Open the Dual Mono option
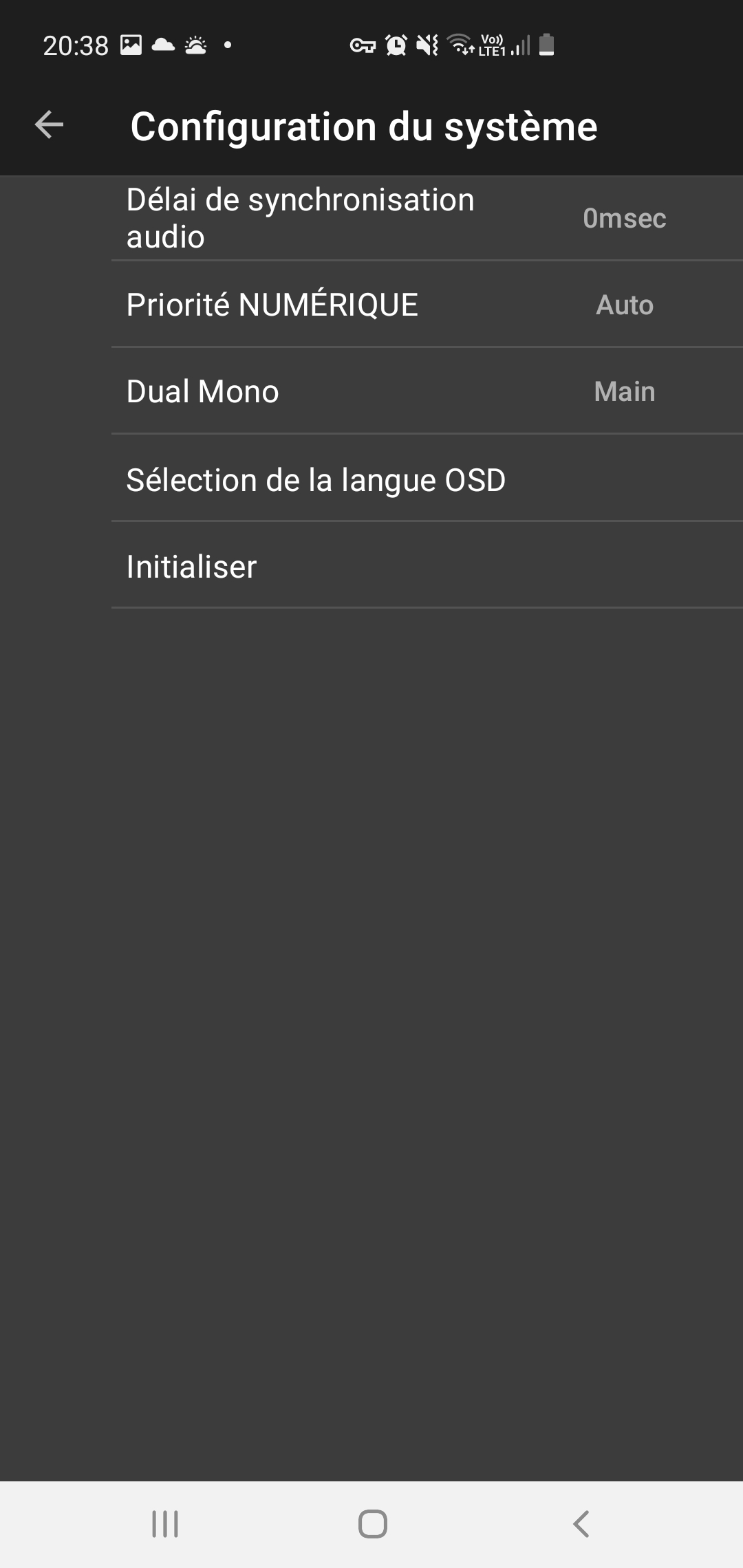The width and height of the screenshot is (743, 1568). point(427,391)
